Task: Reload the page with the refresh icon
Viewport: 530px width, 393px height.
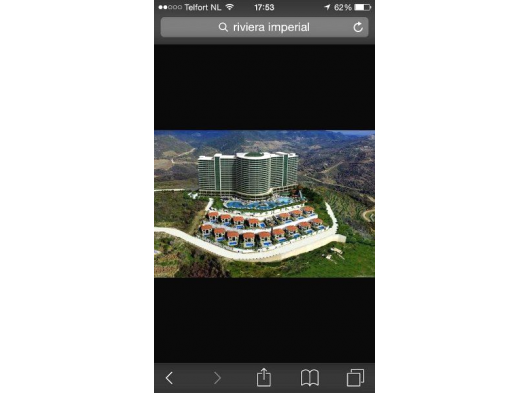Action: pos(358,27)
